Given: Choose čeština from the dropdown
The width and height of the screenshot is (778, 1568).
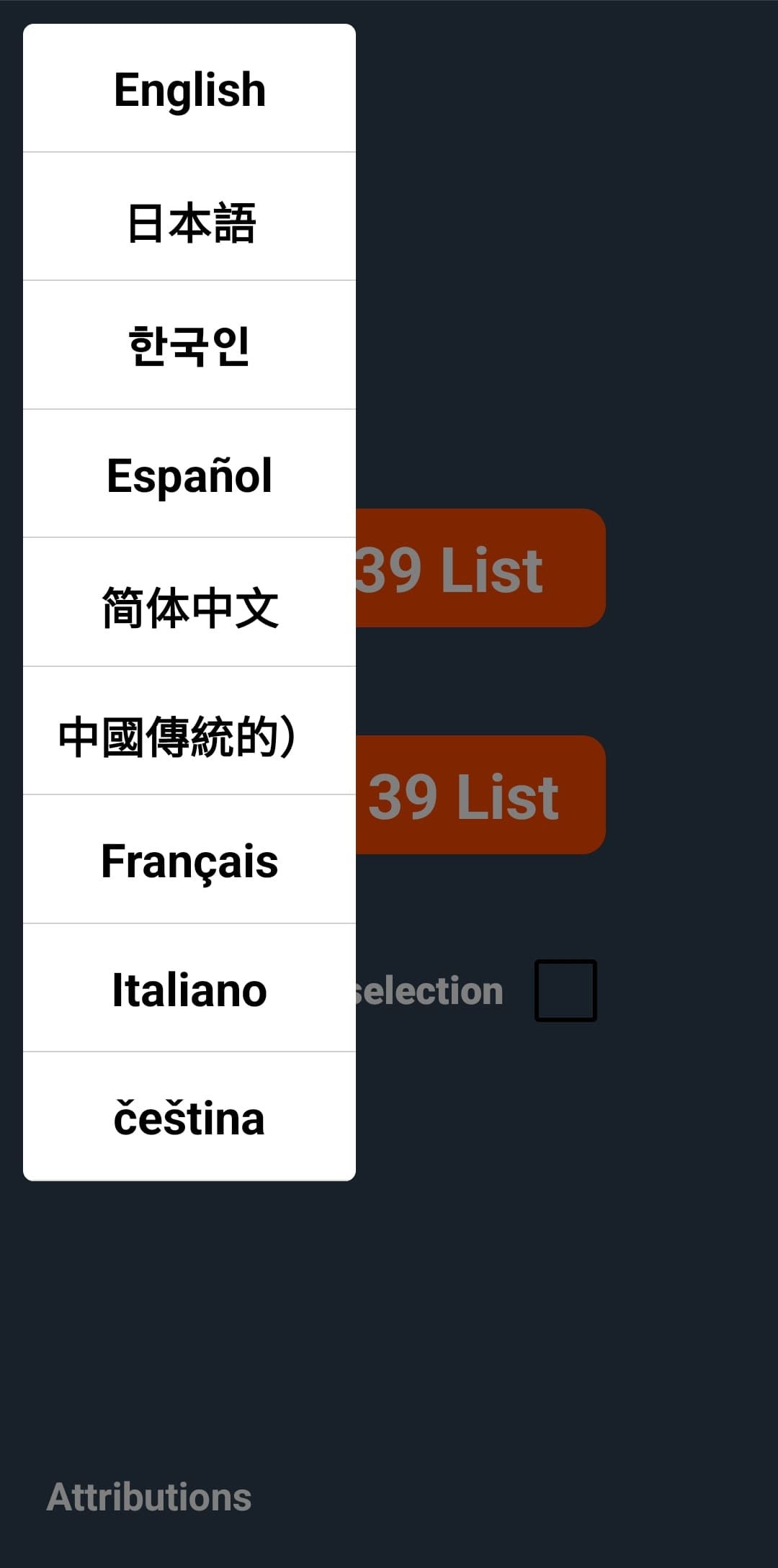Looking at the screenshot, I should click(189, 1118).
